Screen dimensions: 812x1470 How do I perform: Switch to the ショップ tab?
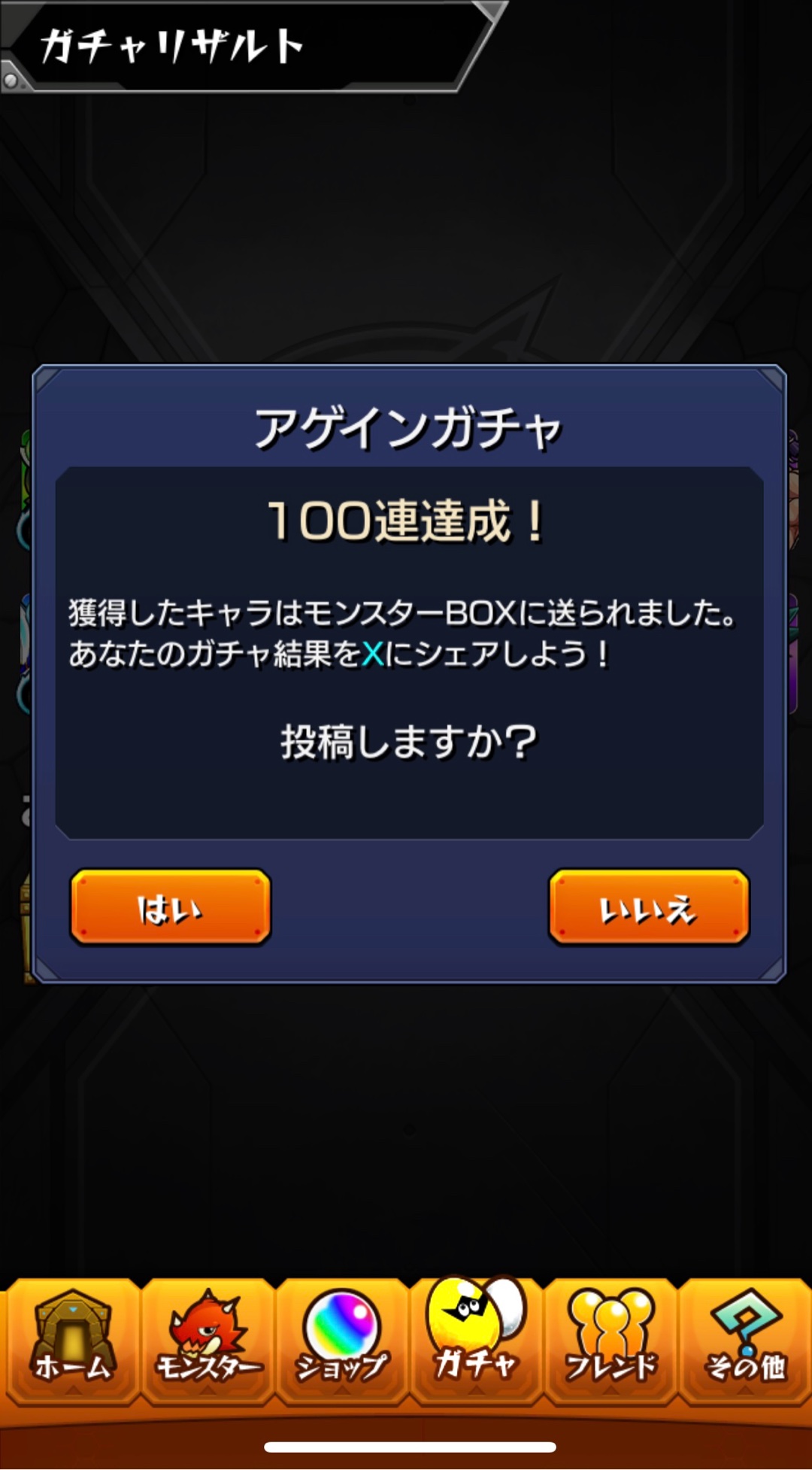pos(342,1339)
